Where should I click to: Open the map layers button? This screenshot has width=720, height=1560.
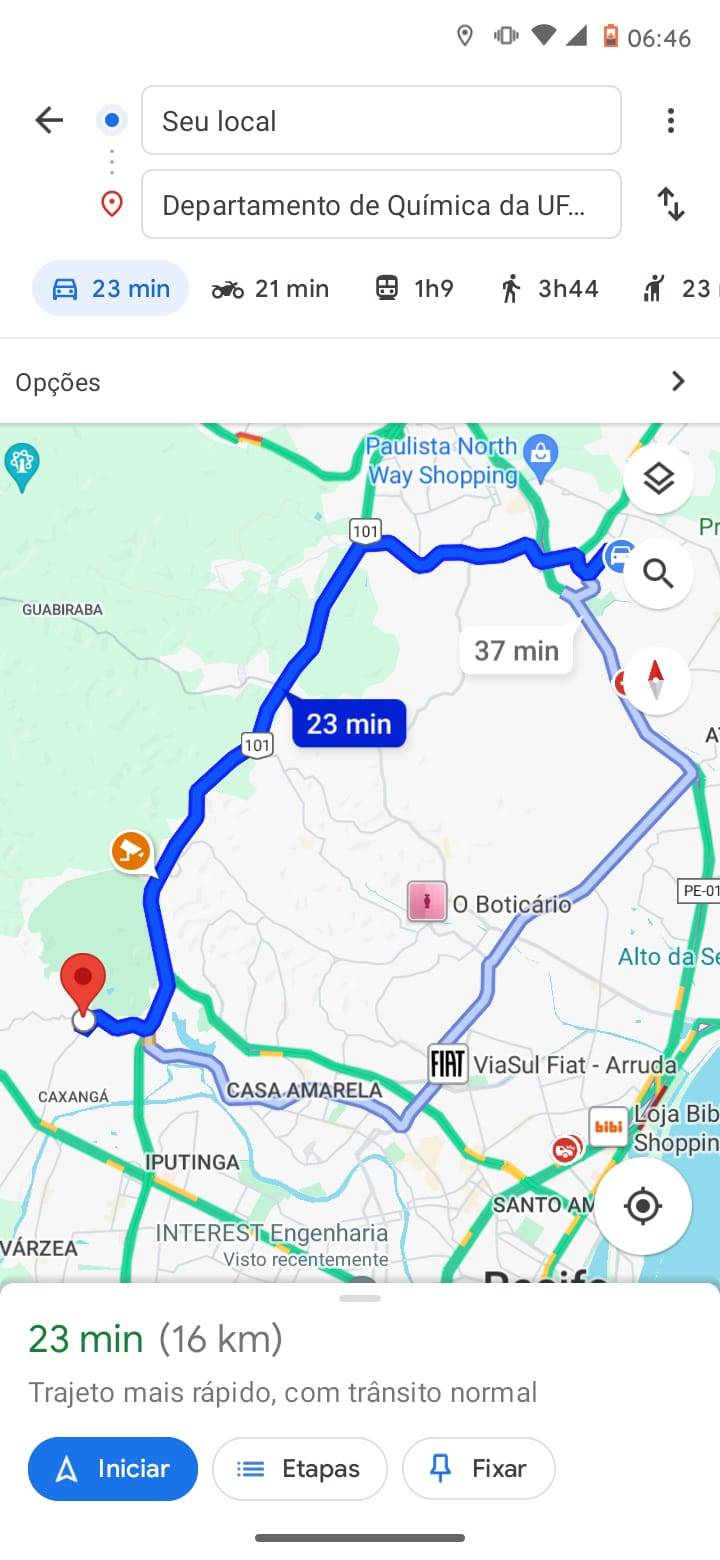point(658,479)
